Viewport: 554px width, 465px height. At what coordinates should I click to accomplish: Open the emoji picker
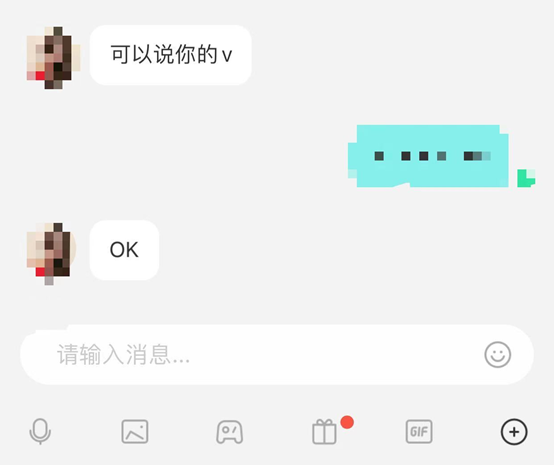497,354
